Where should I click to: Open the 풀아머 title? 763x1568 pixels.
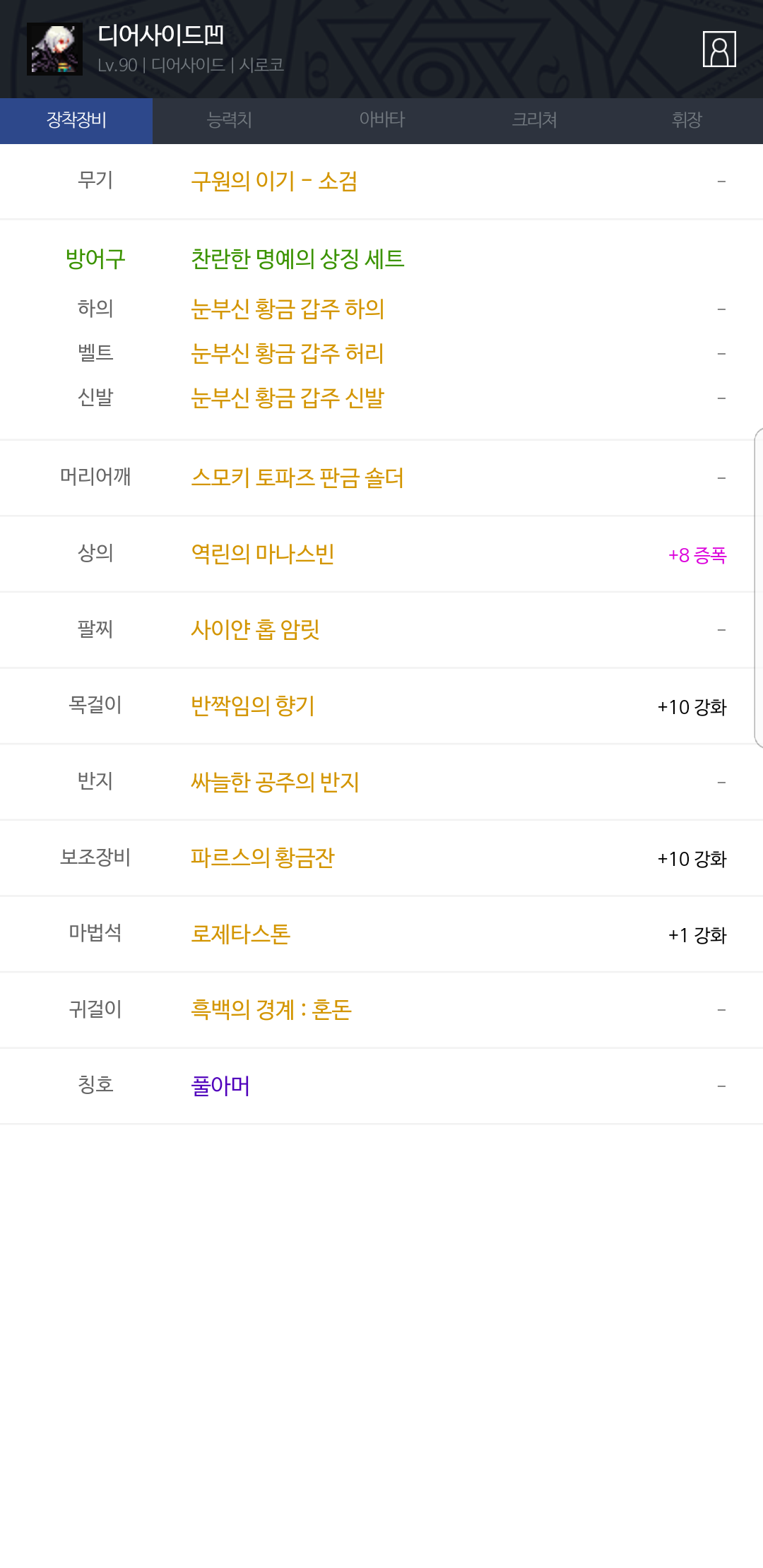coord(220,1086)
